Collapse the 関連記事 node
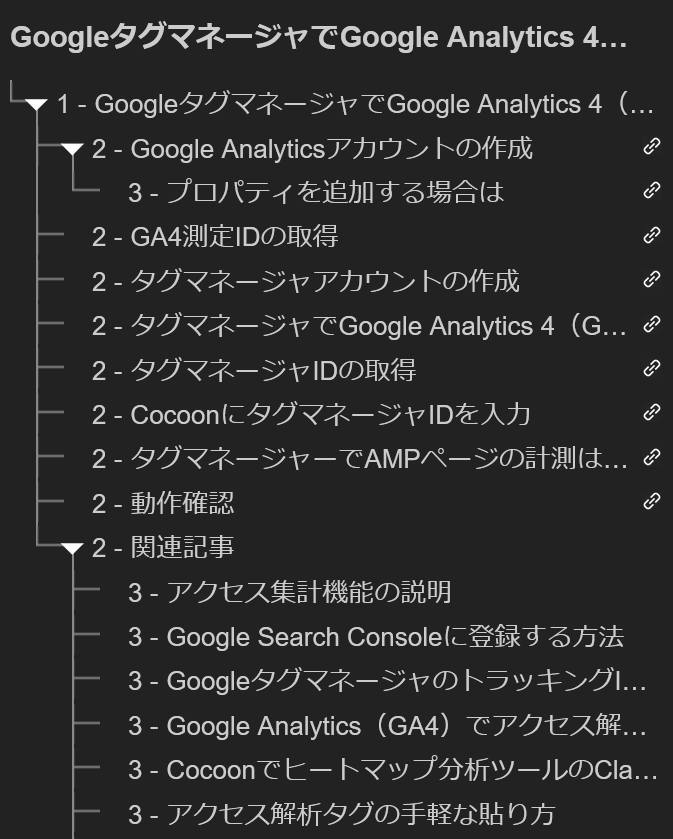This screenshot has height=839, width=673. tap(72, 549)
